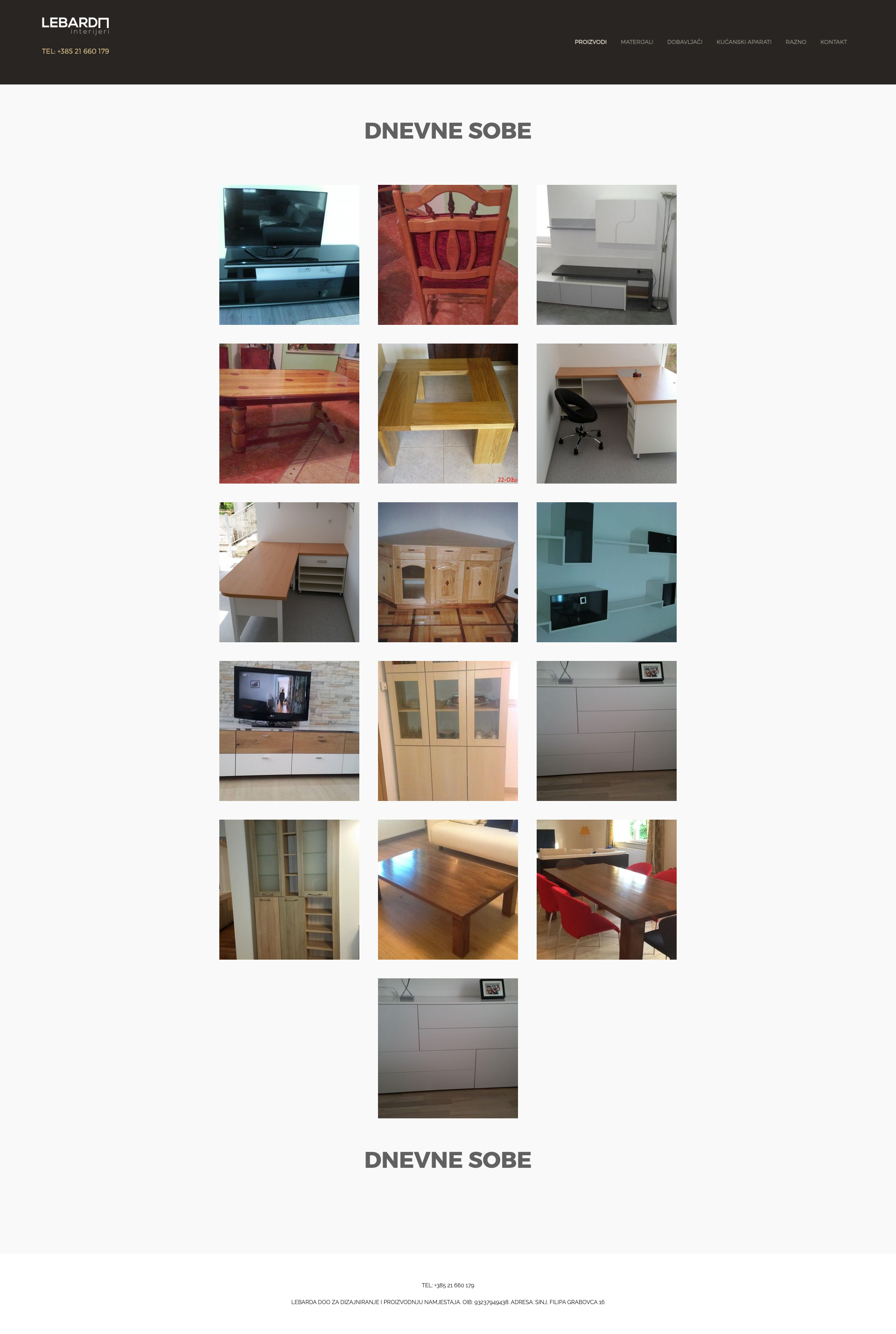The height and width of the screenshot is (1334, 896).
Task: Tap the Lebarda interijeri logo
Action: point(75,25)
